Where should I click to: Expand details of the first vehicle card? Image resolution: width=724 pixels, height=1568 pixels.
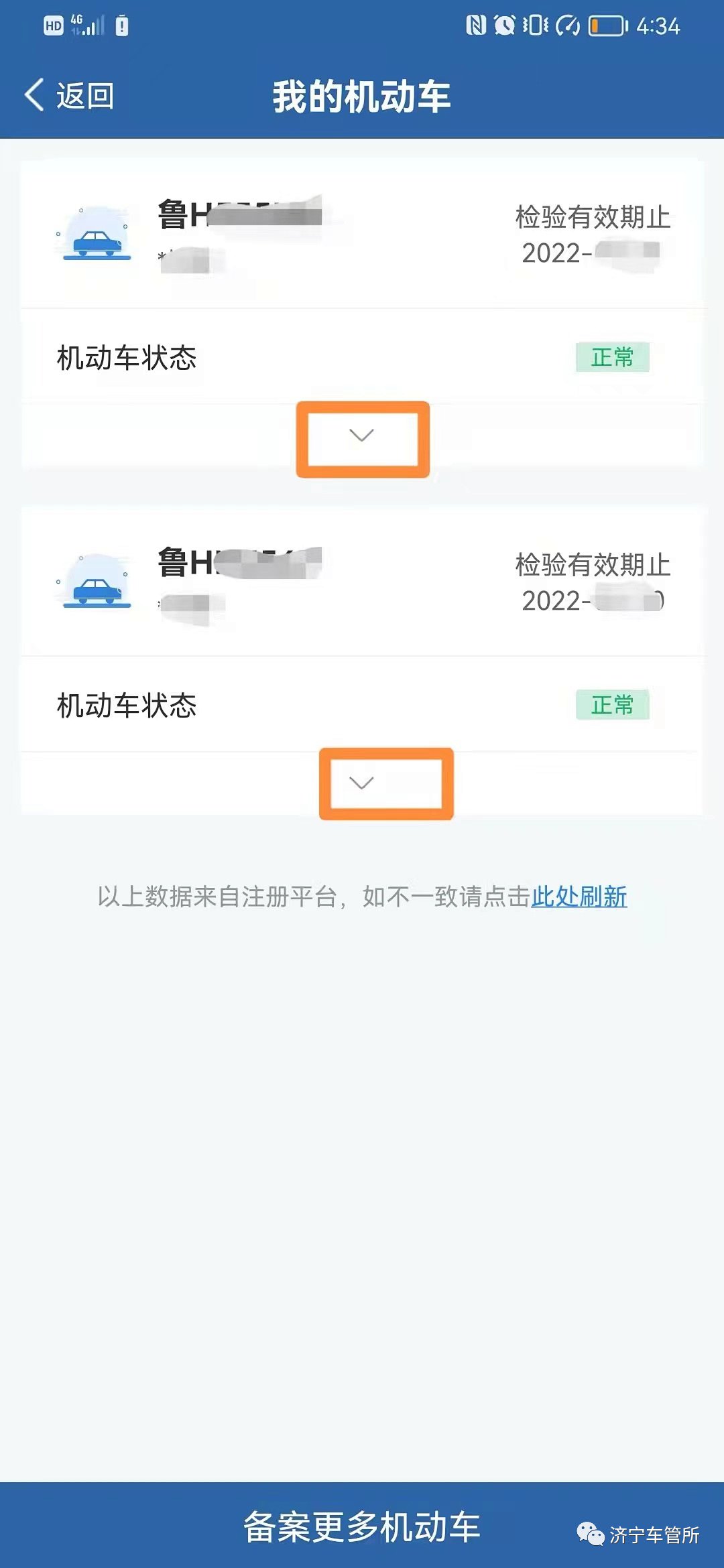pos(361,436)
